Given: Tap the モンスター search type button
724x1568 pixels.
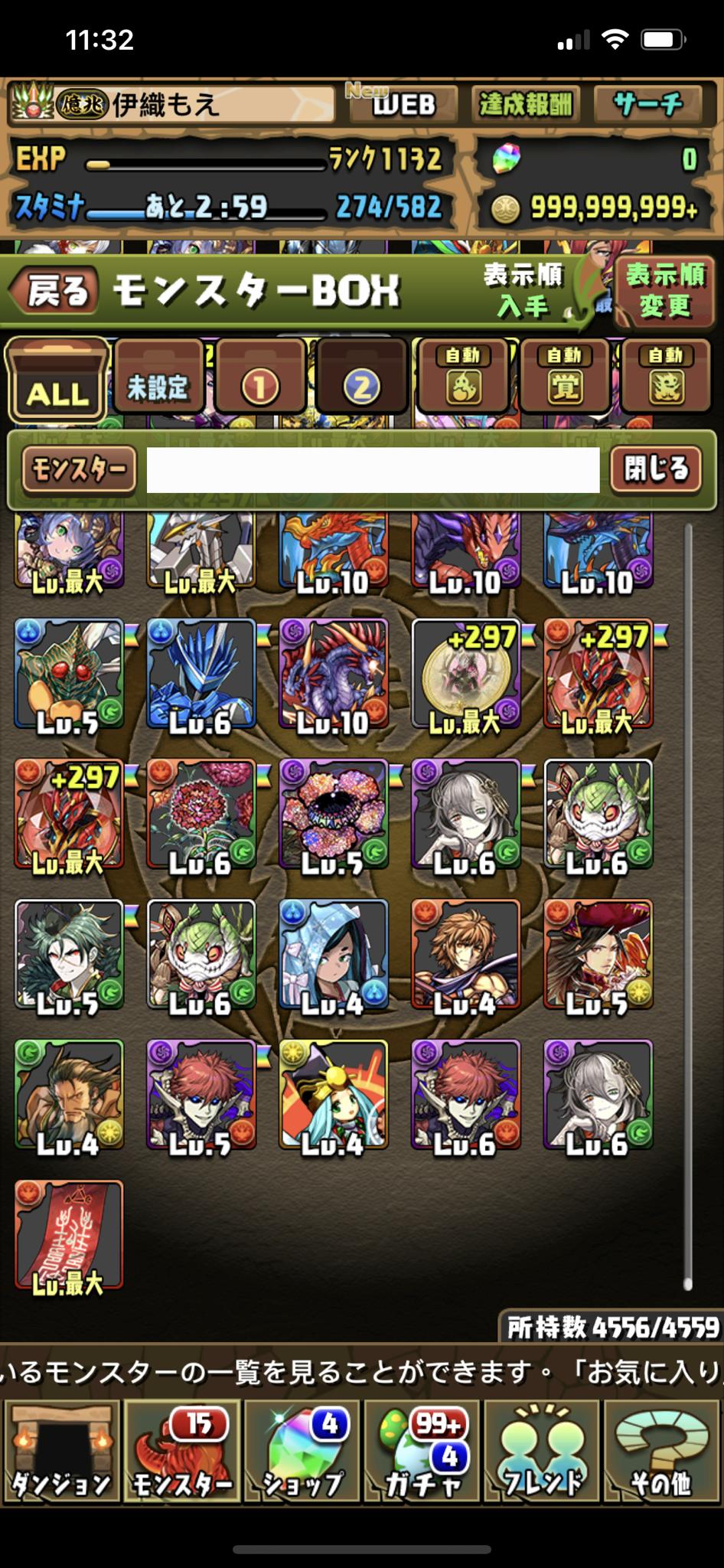Looking at the screenshot, I should [x=79, y=469].
